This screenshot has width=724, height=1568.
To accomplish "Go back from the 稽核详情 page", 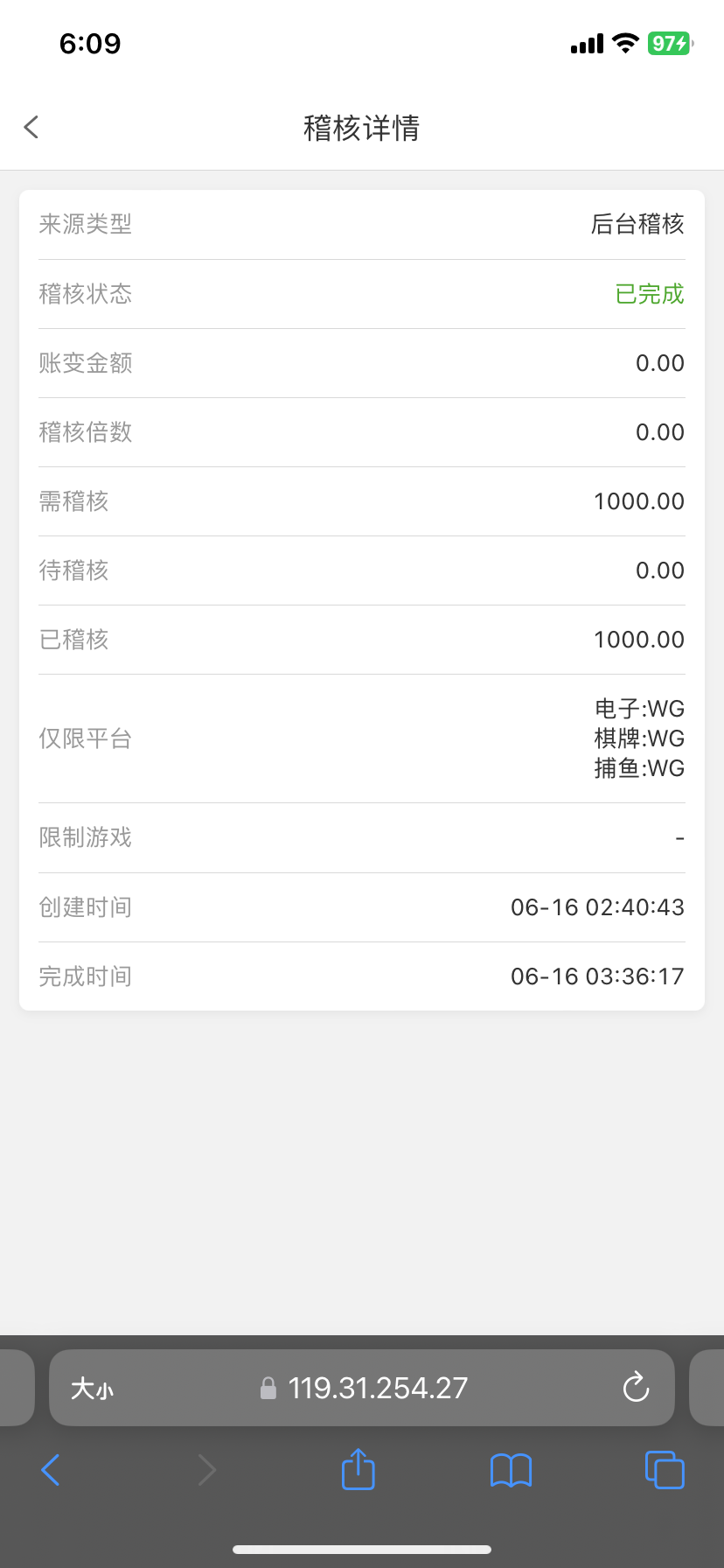I will [x=31, y=128].
